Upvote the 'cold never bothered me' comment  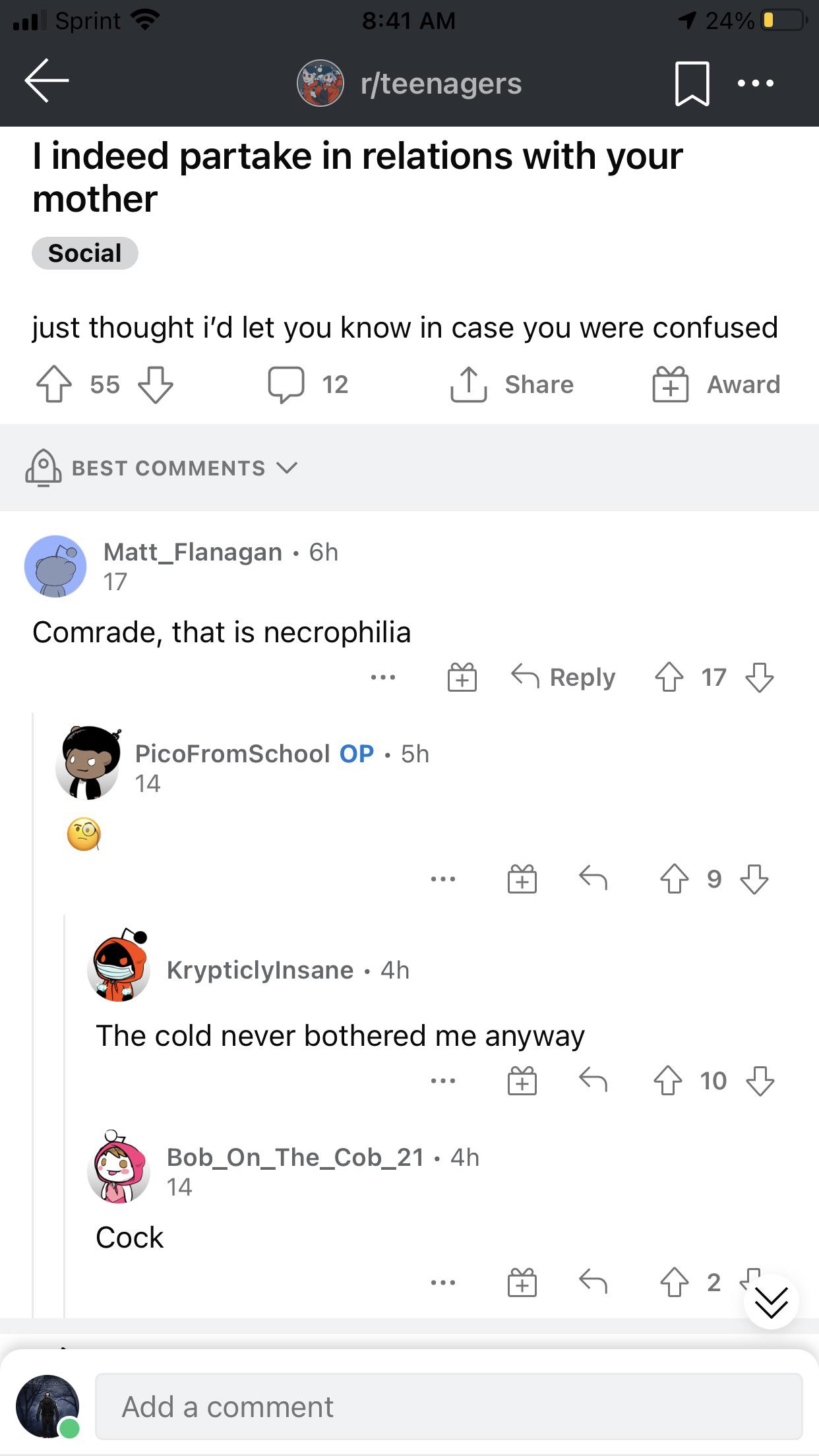pos(669,1079)
